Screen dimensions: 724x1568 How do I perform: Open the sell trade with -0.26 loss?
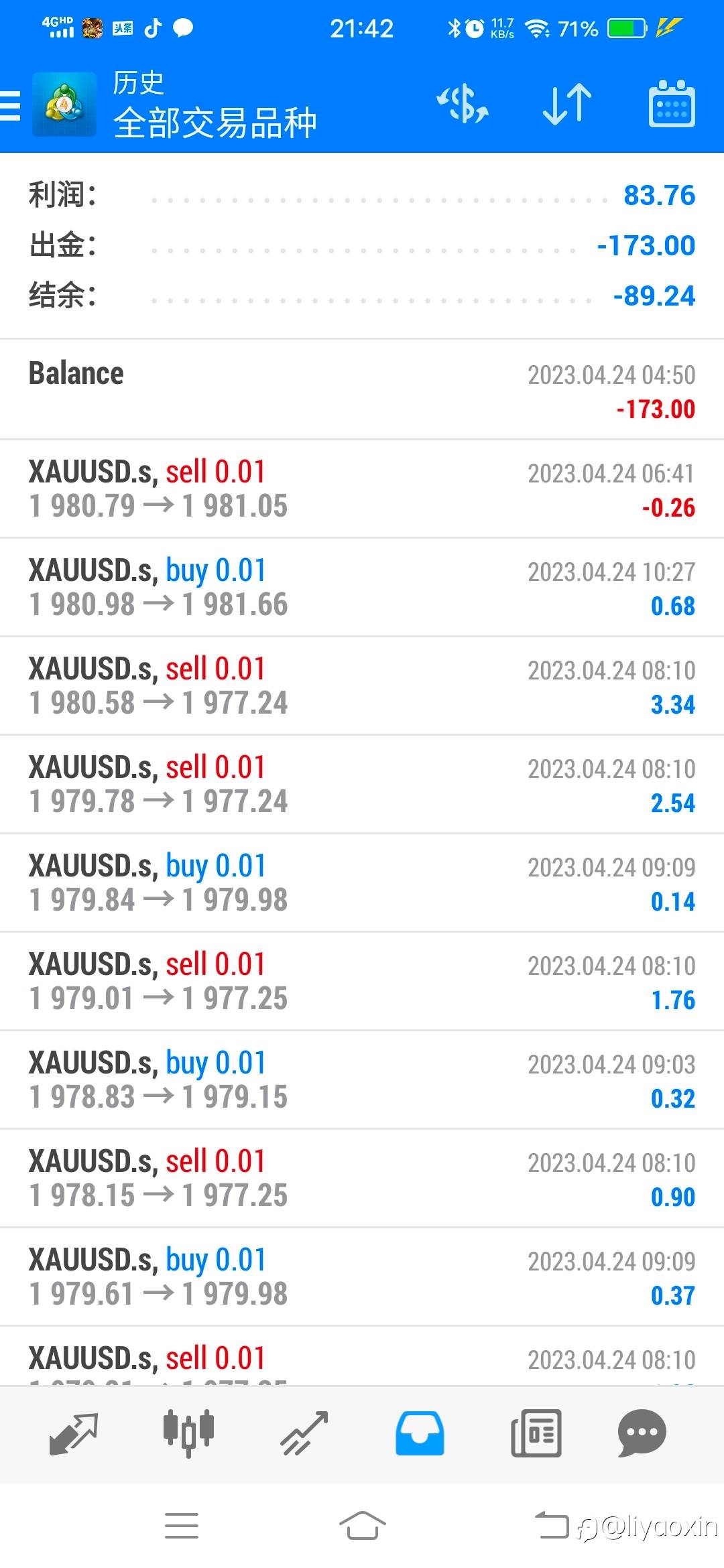[x=362, y=489]
